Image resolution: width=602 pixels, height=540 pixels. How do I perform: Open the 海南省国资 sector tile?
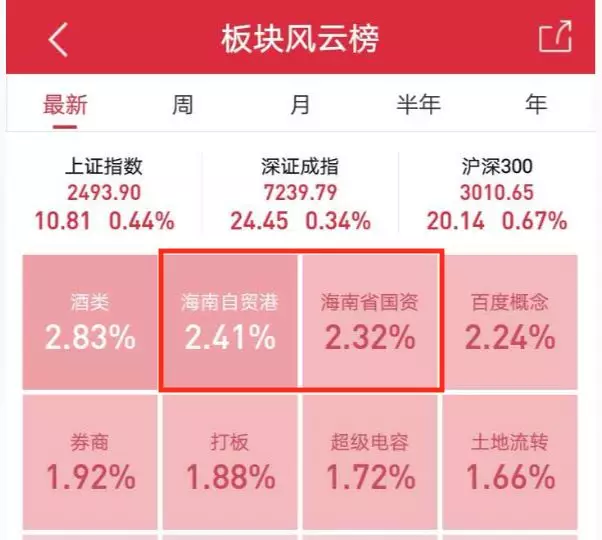point(370,322)
